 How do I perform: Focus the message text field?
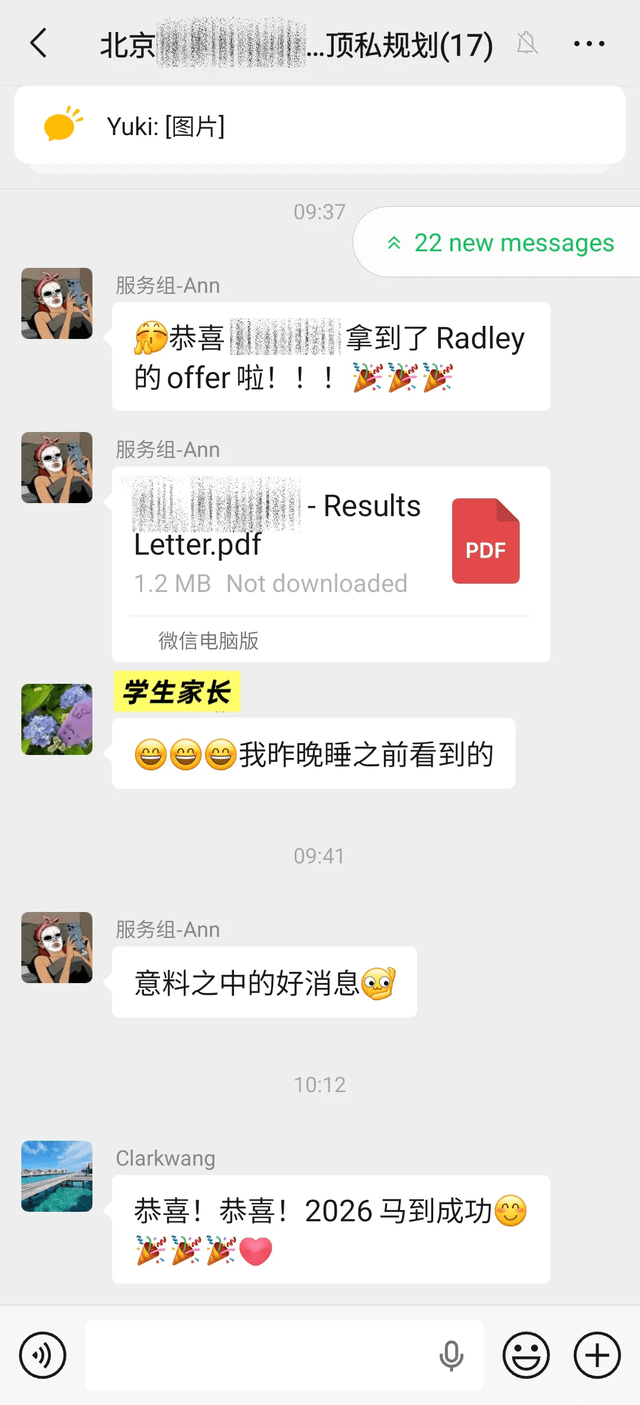click(x=260, y=1356)
